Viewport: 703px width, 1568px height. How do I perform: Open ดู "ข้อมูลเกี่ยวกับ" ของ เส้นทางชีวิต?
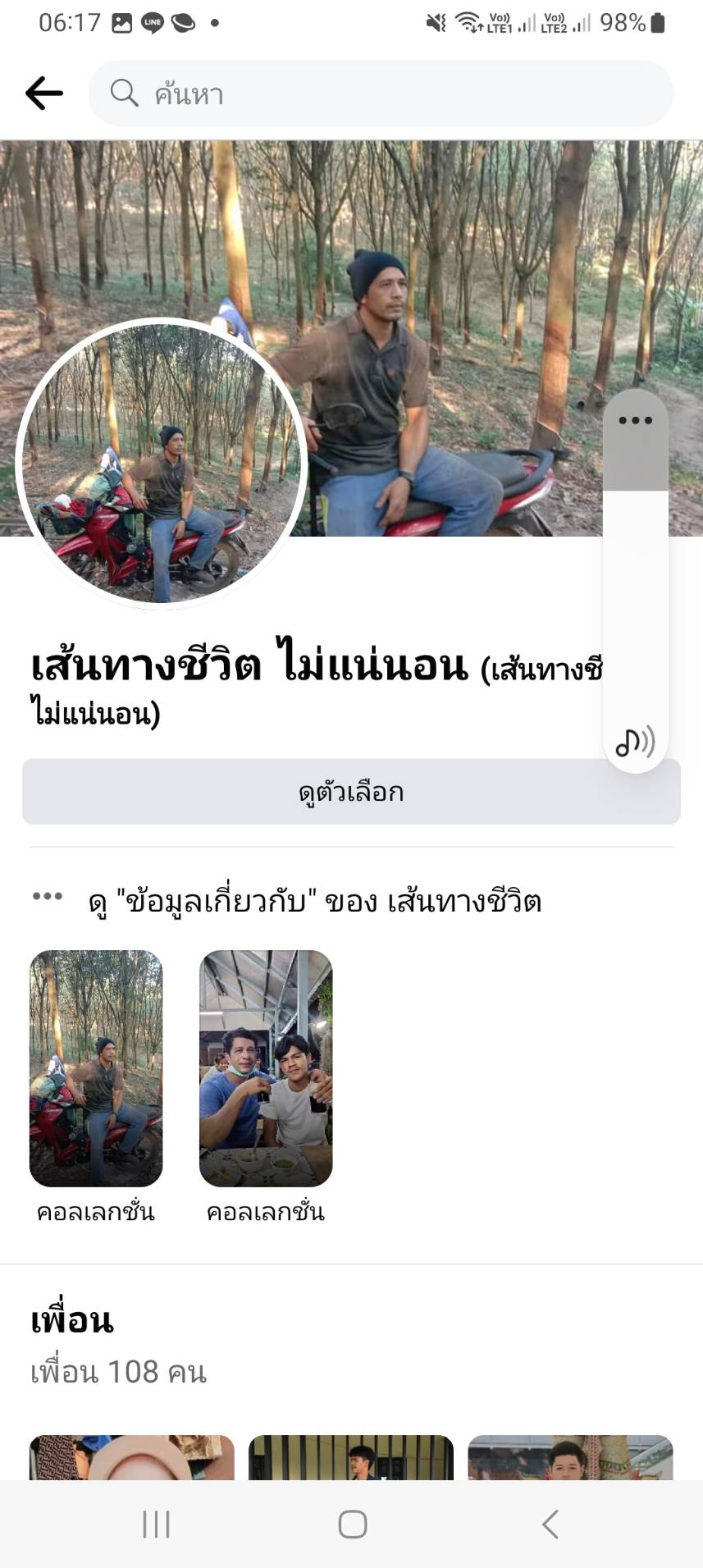tap(314, 901)
